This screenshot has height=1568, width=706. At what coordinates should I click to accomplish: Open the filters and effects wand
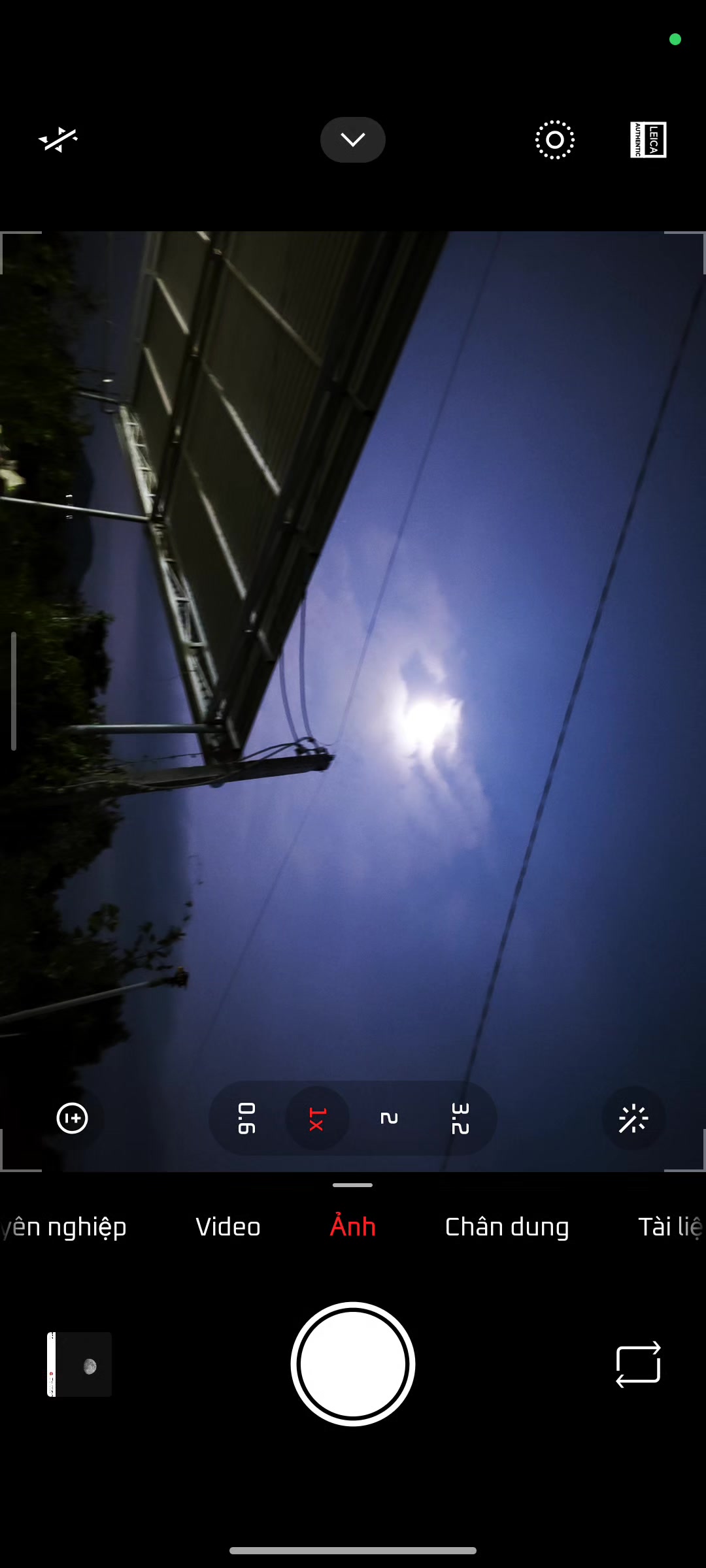pos(633,1119)
